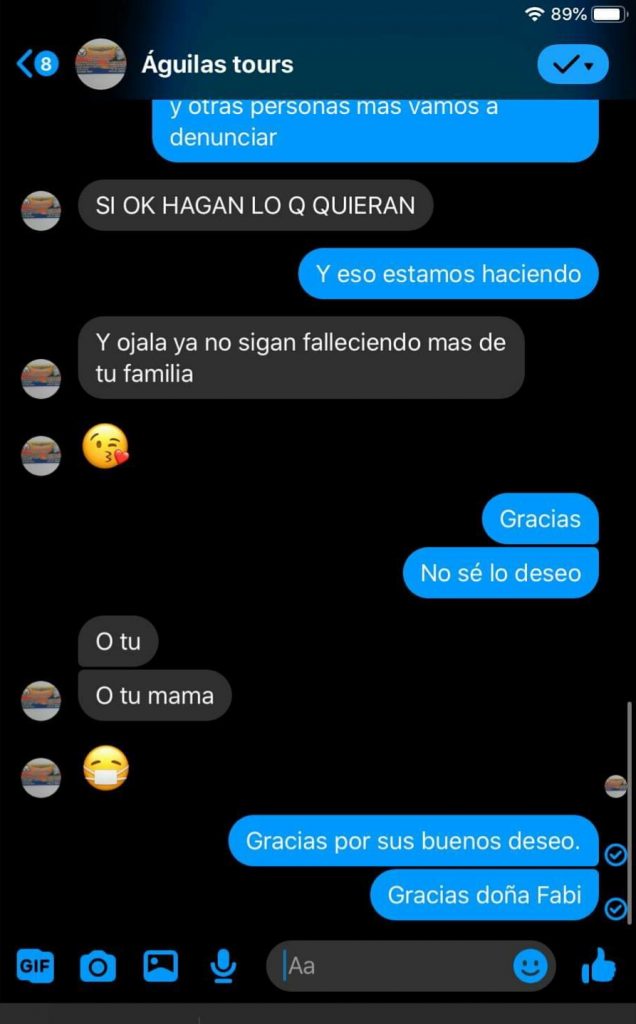Viewport: 636px width, 1024px height.
Task: Open the camera to take photo
Action: click(98, 966)
